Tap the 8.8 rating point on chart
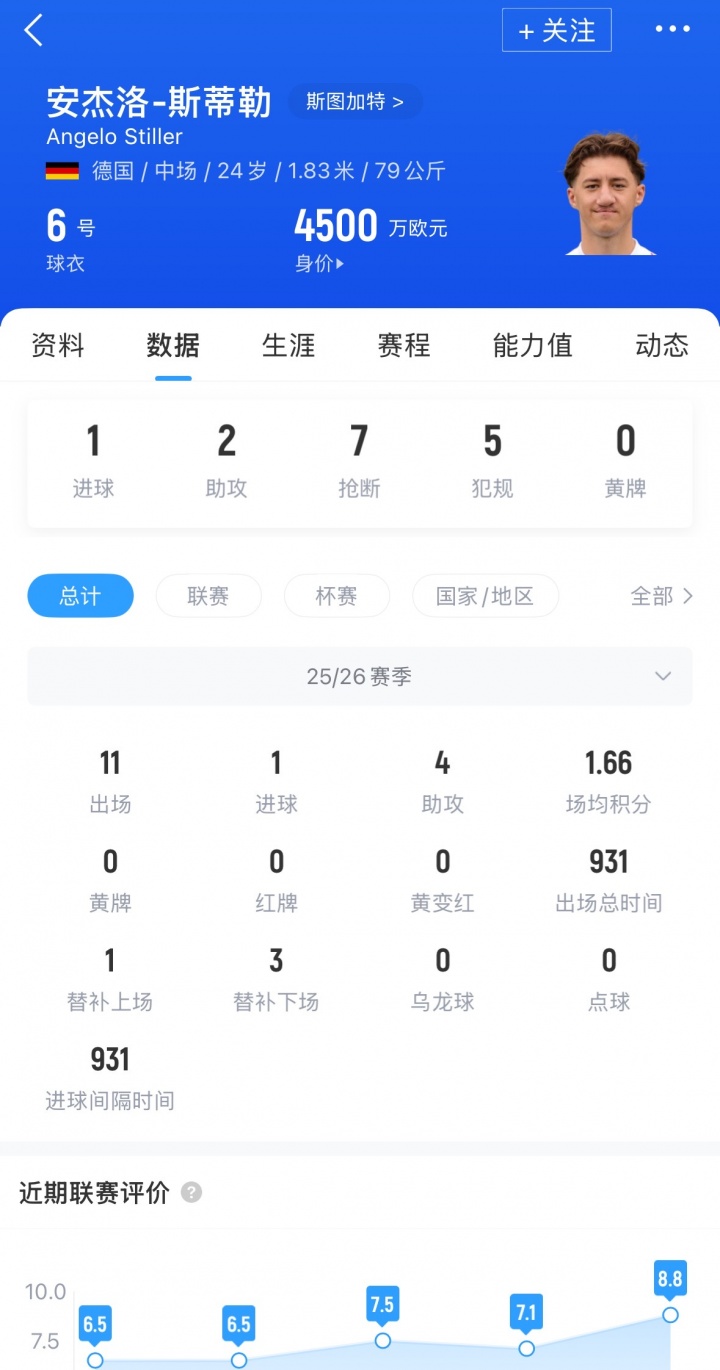720x1370 pixels. [670, 1314]
